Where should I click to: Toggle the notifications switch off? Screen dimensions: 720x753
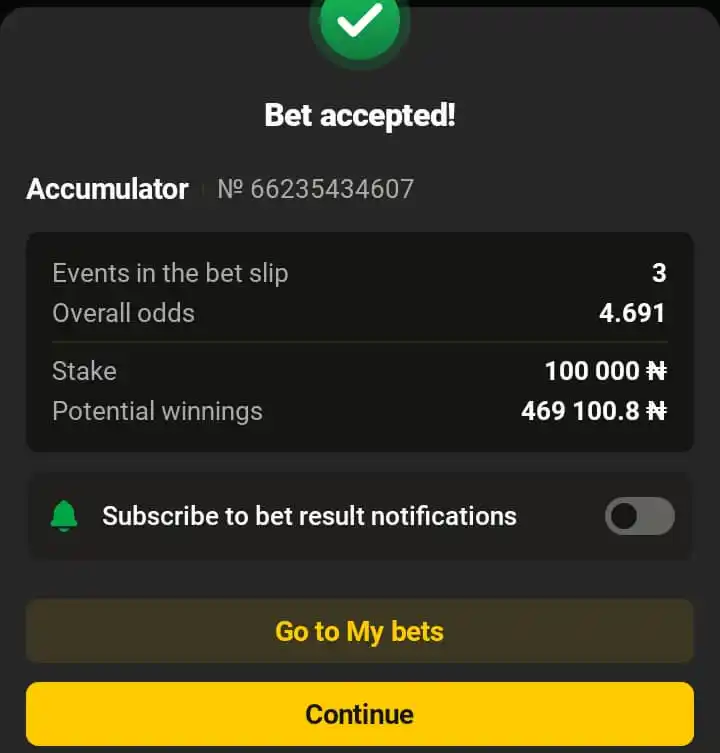click(639, 516)
